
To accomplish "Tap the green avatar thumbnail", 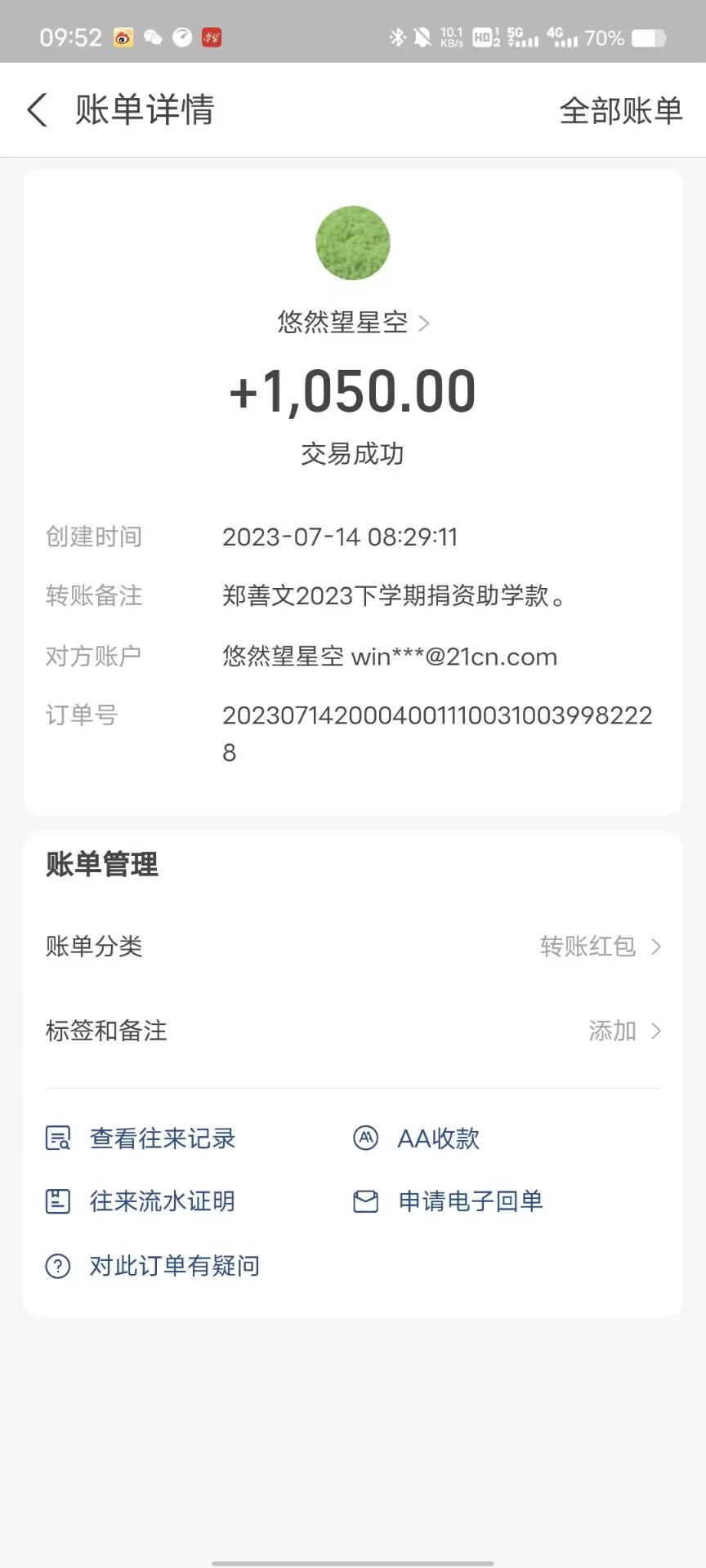I will 352,243.
